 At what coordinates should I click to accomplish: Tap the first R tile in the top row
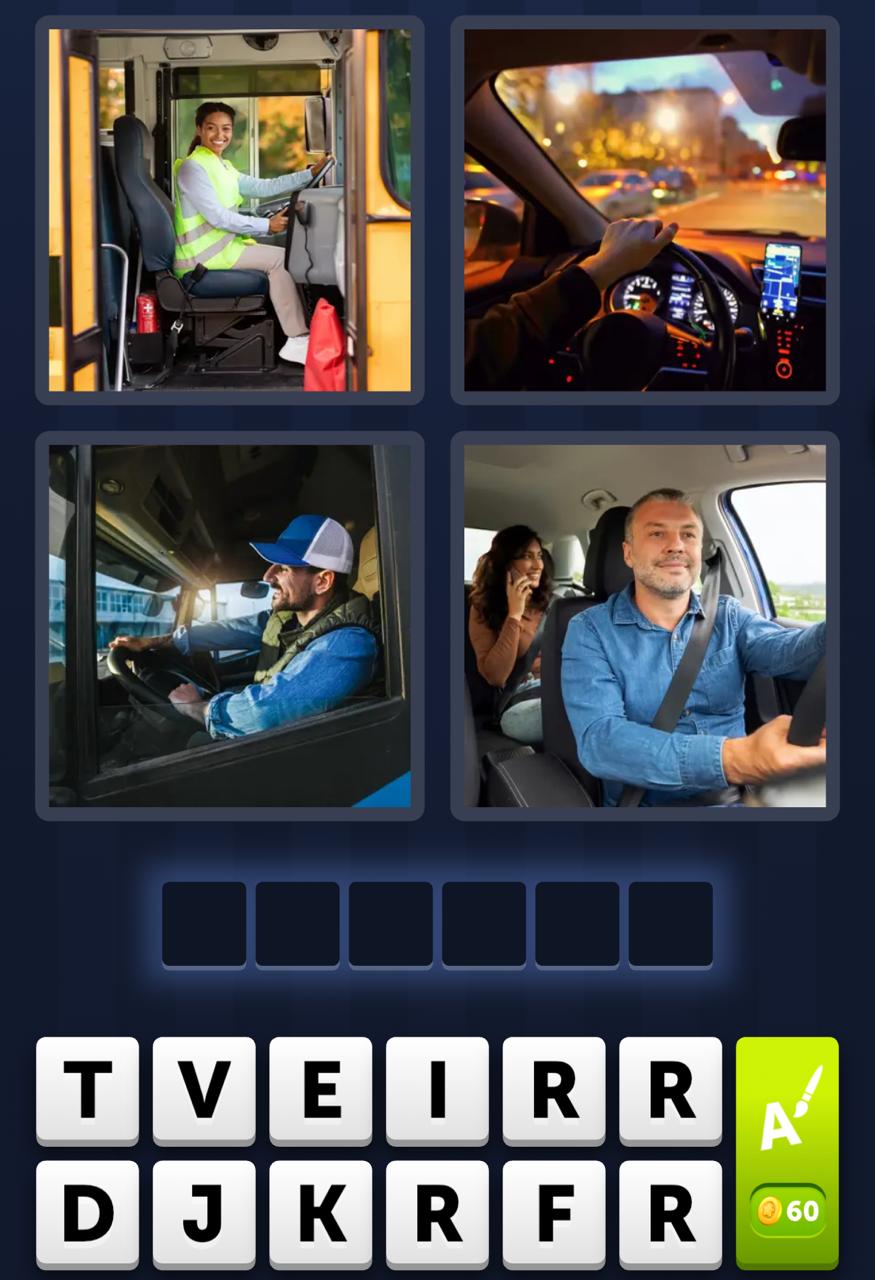point(553,1089)
